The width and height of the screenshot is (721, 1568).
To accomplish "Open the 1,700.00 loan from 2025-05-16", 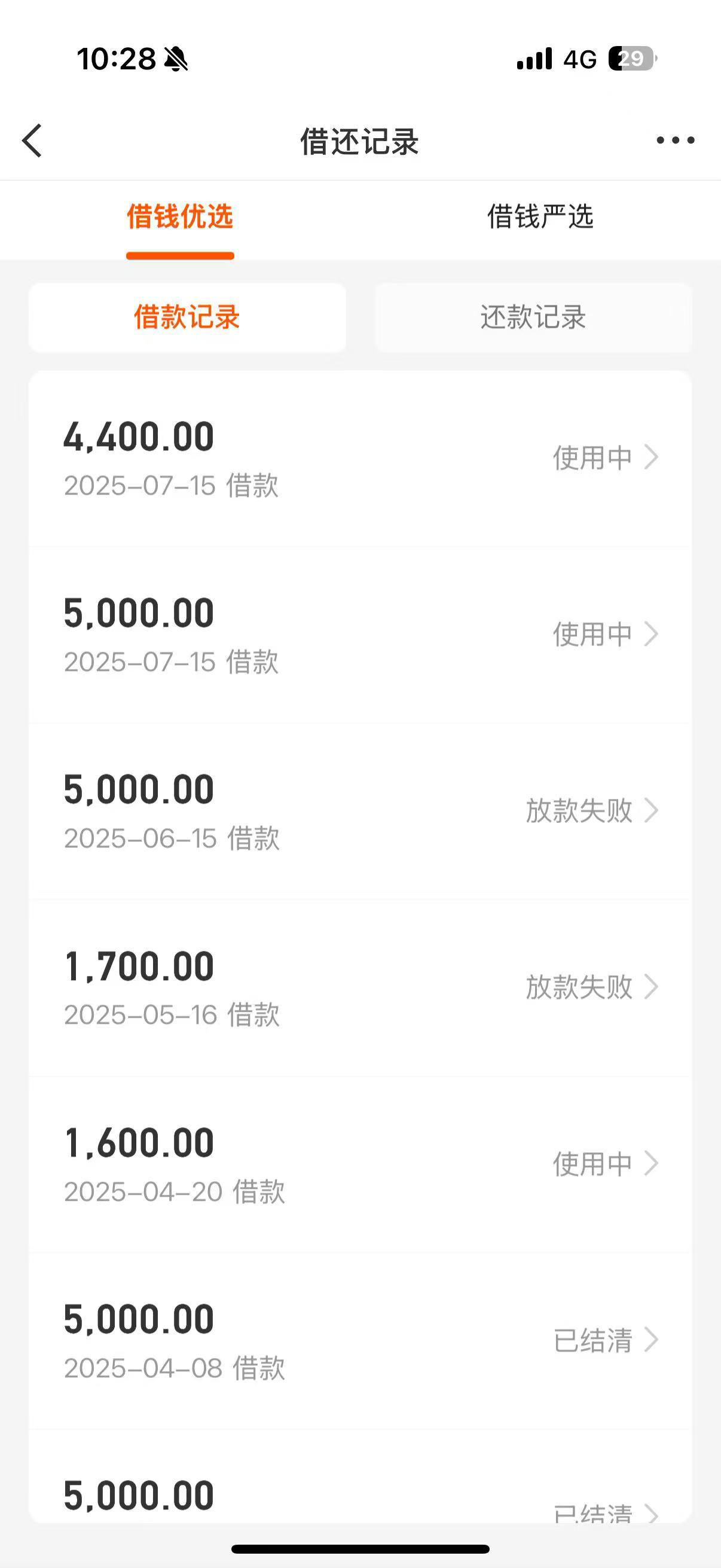I will click(360, 988).
